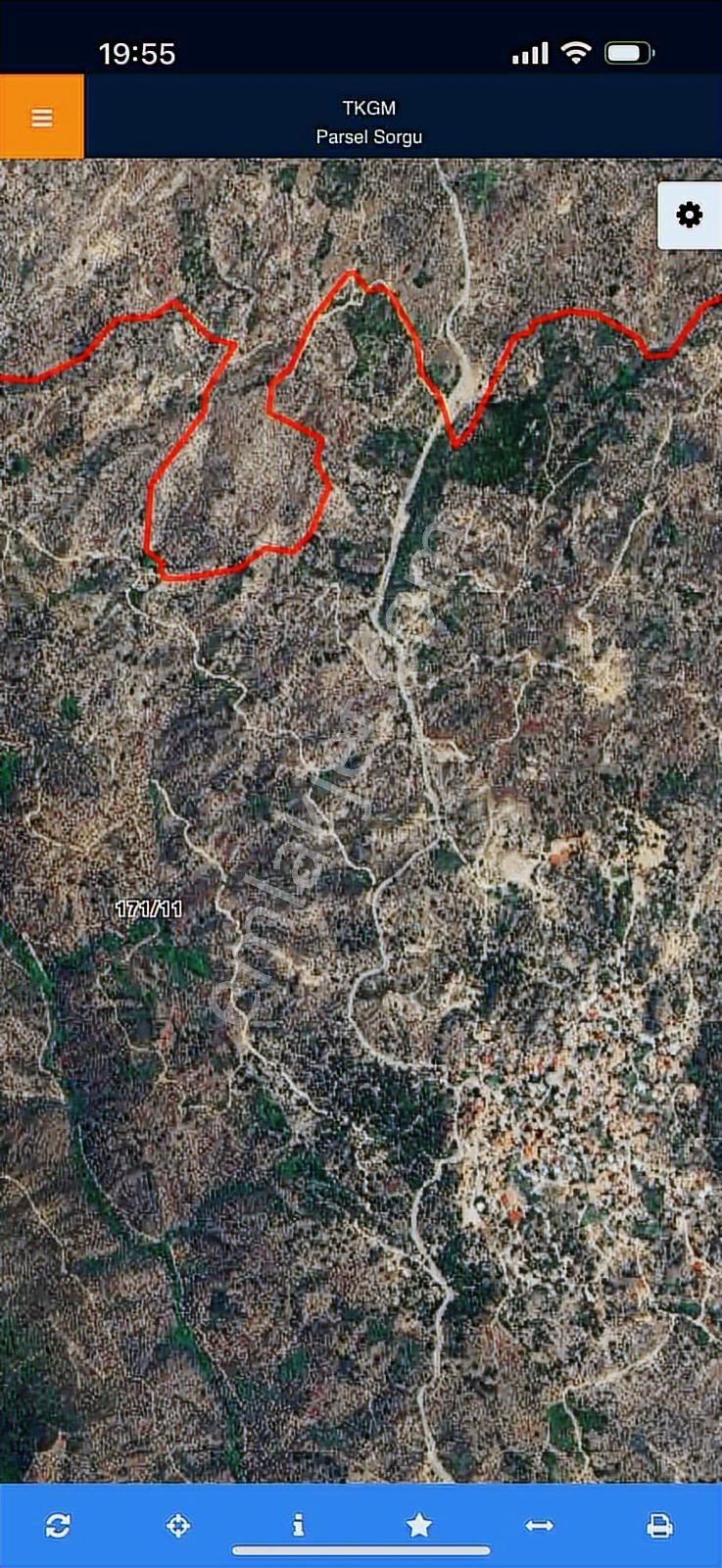
Task: Open favorites star
Action: point(419,1525)
